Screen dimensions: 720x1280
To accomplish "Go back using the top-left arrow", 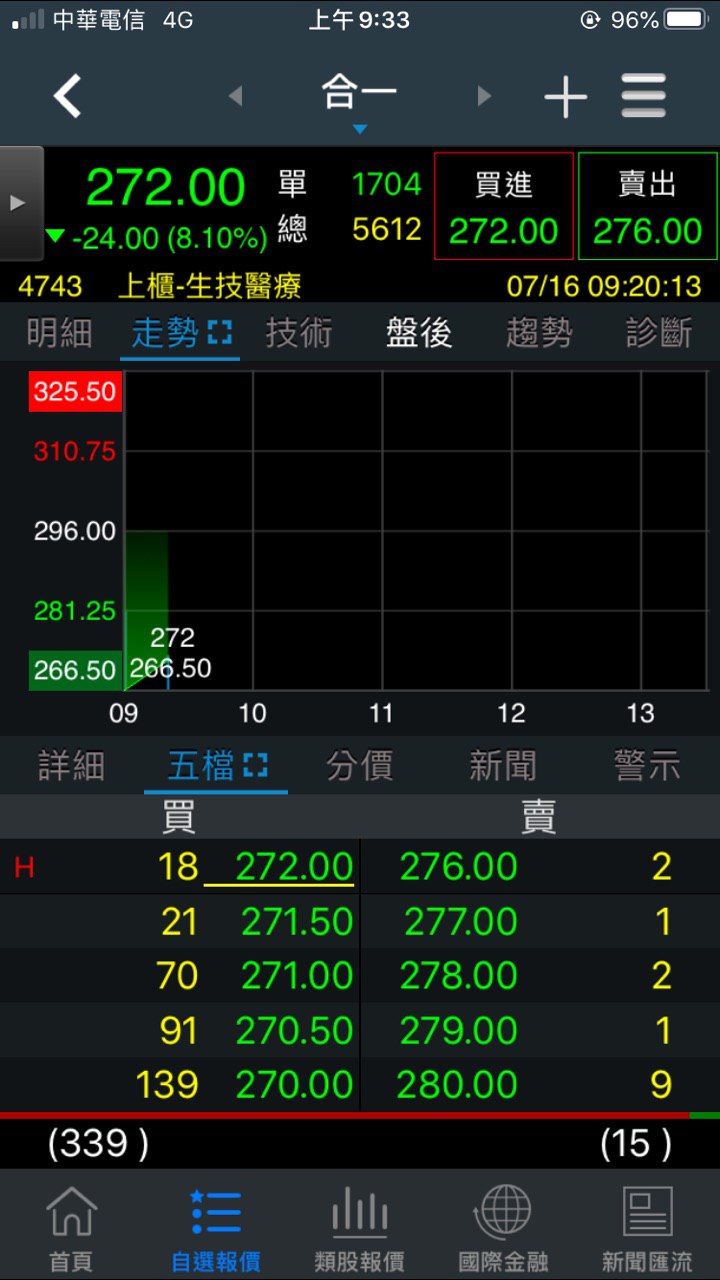I will 67,97.
